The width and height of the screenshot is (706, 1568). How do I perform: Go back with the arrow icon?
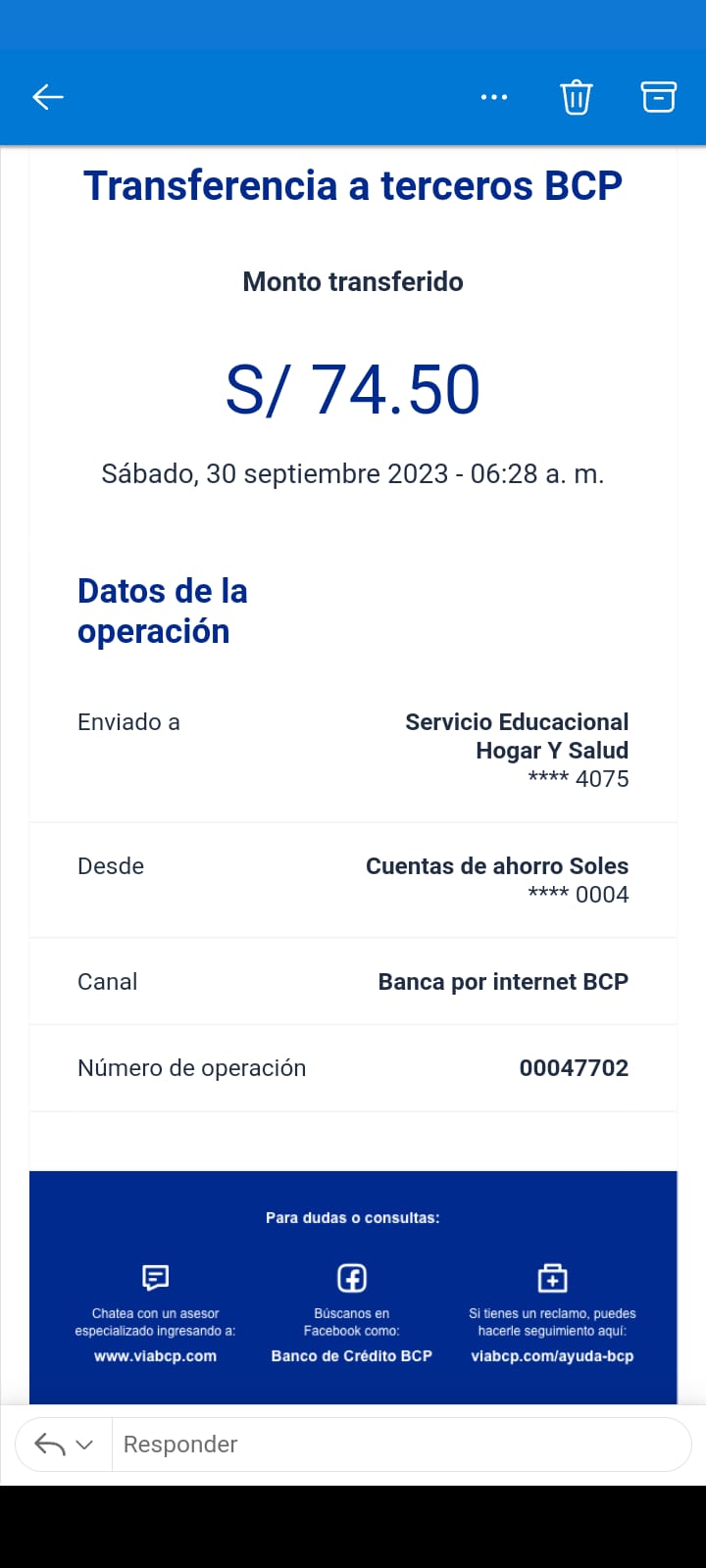click(x=48, y=97)
